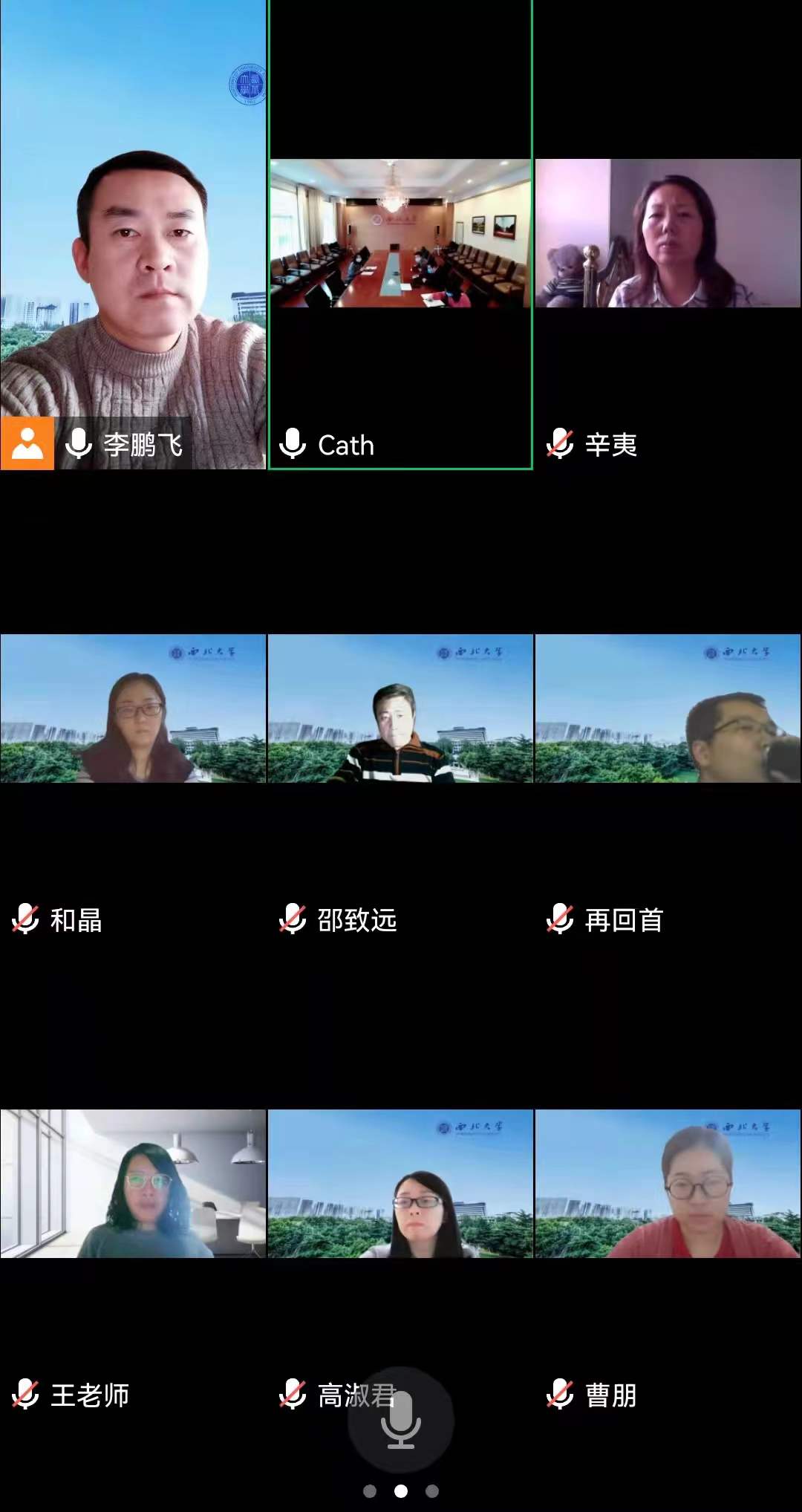Viewport: 802px width, 1512px height.
Task: Select 邵致远's video tile
Action: [400, 708]
